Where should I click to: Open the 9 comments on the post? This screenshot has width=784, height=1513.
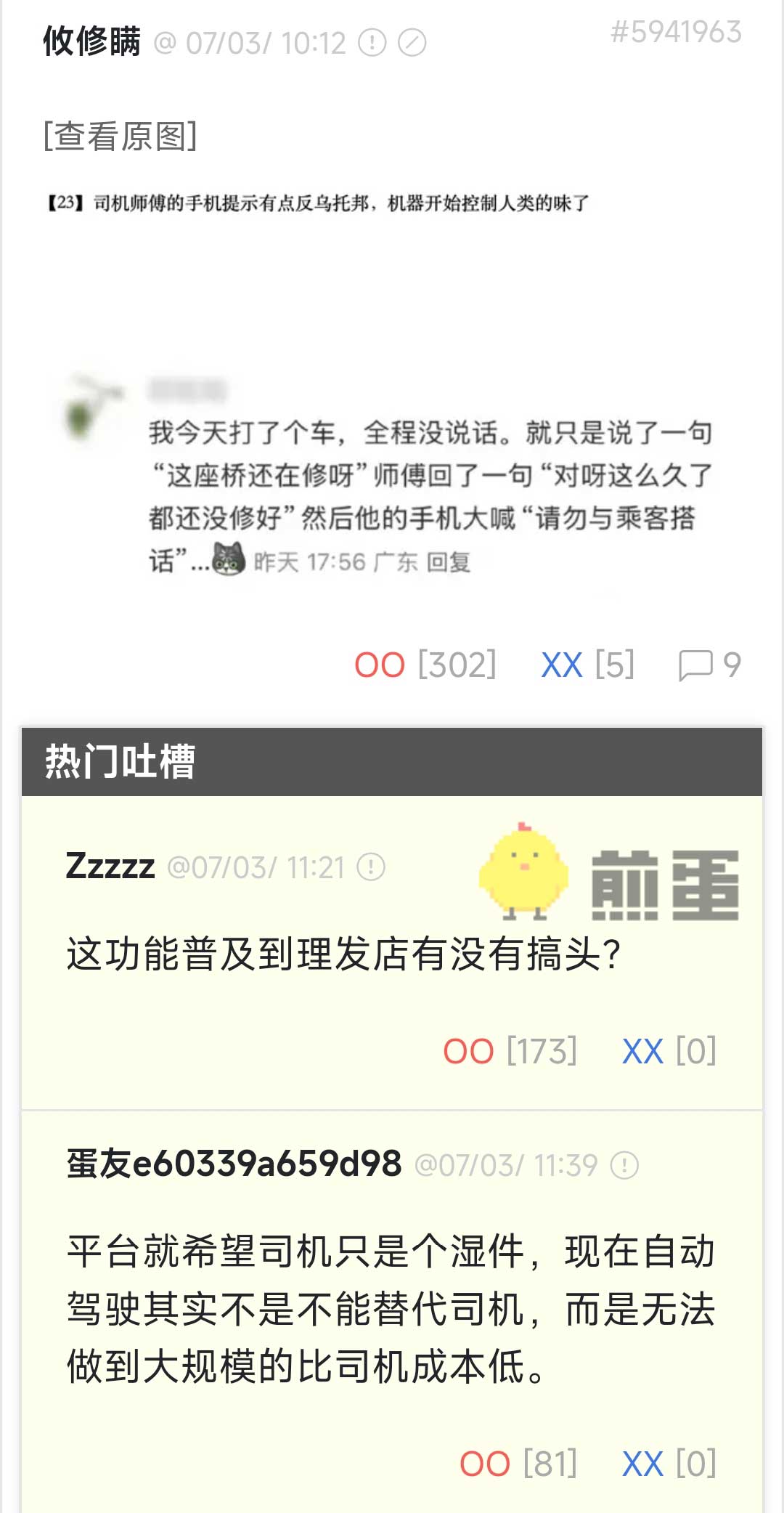point(709,665)
